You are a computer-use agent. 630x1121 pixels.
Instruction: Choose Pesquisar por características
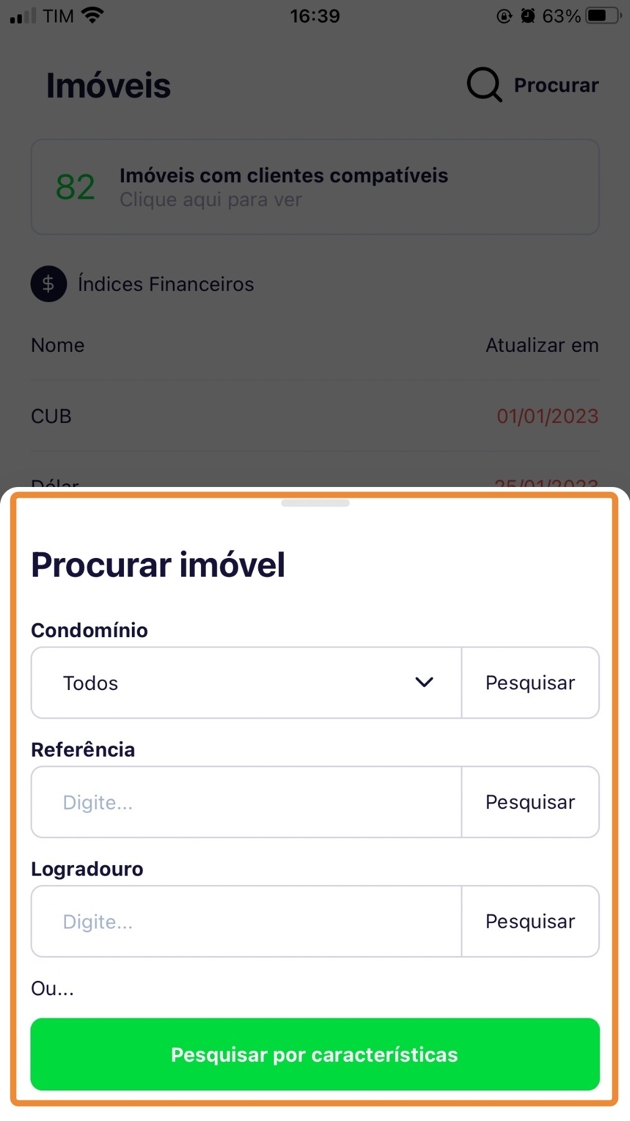[x=315, y=1054]
